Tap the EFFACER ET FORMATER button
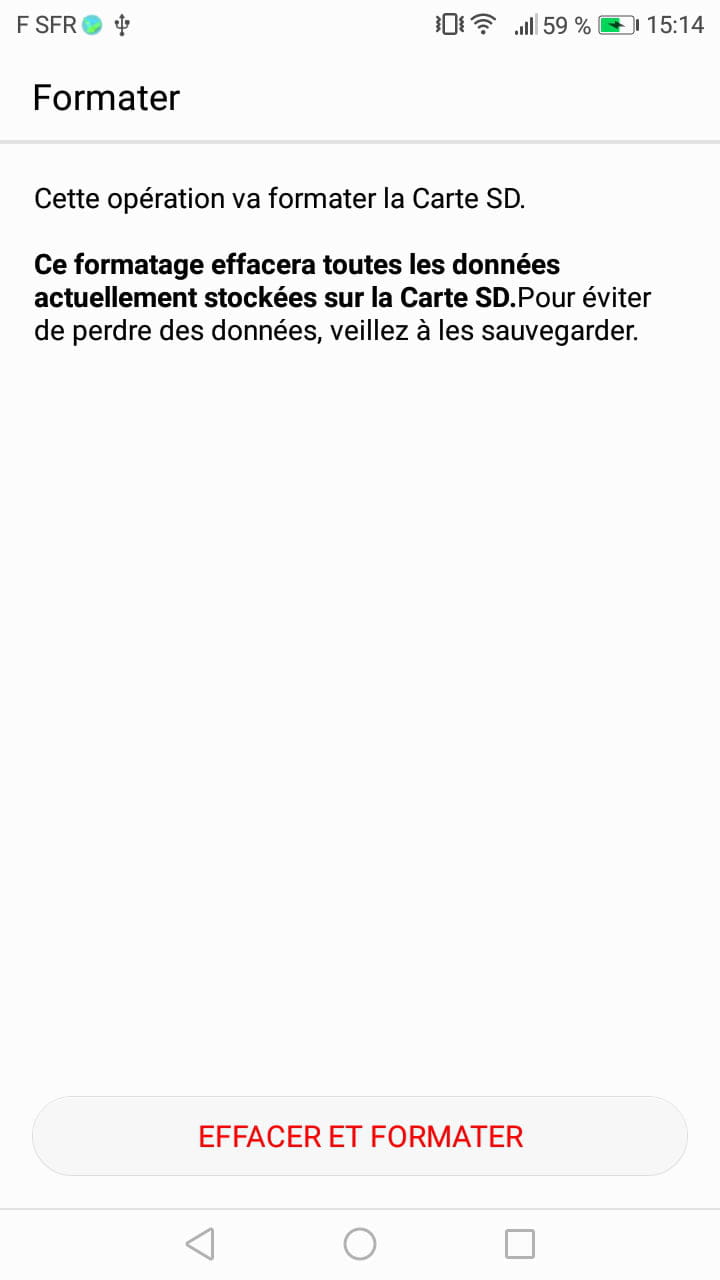This screenshot has width=720, height=1280. tap(360, 1136)
